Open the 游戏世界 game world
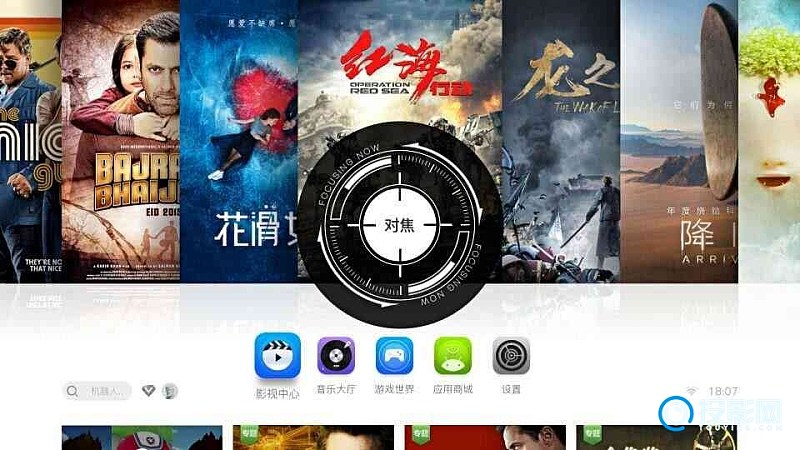The image size is (800, 450). point(394,356)
